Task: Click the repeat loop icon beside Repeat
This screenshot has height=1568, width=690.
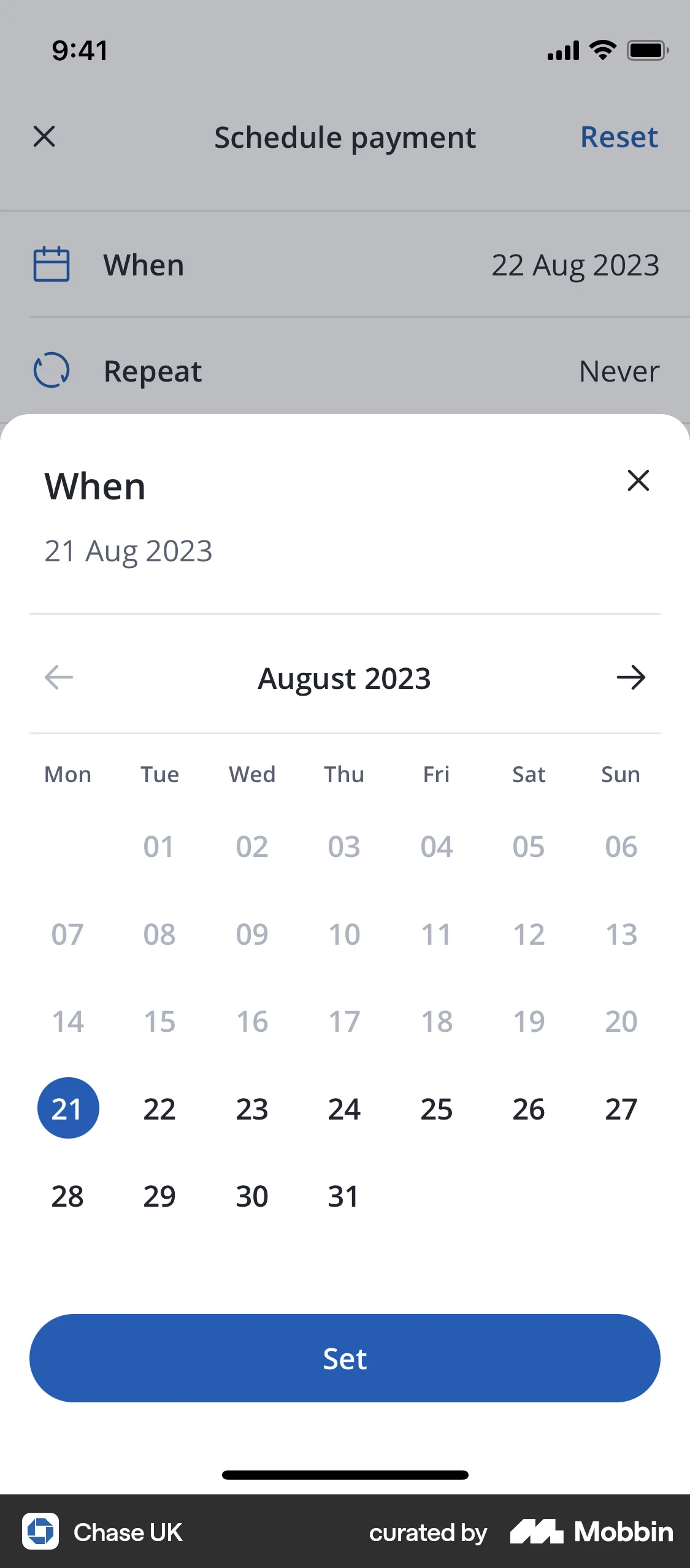Action: point(52,371)
